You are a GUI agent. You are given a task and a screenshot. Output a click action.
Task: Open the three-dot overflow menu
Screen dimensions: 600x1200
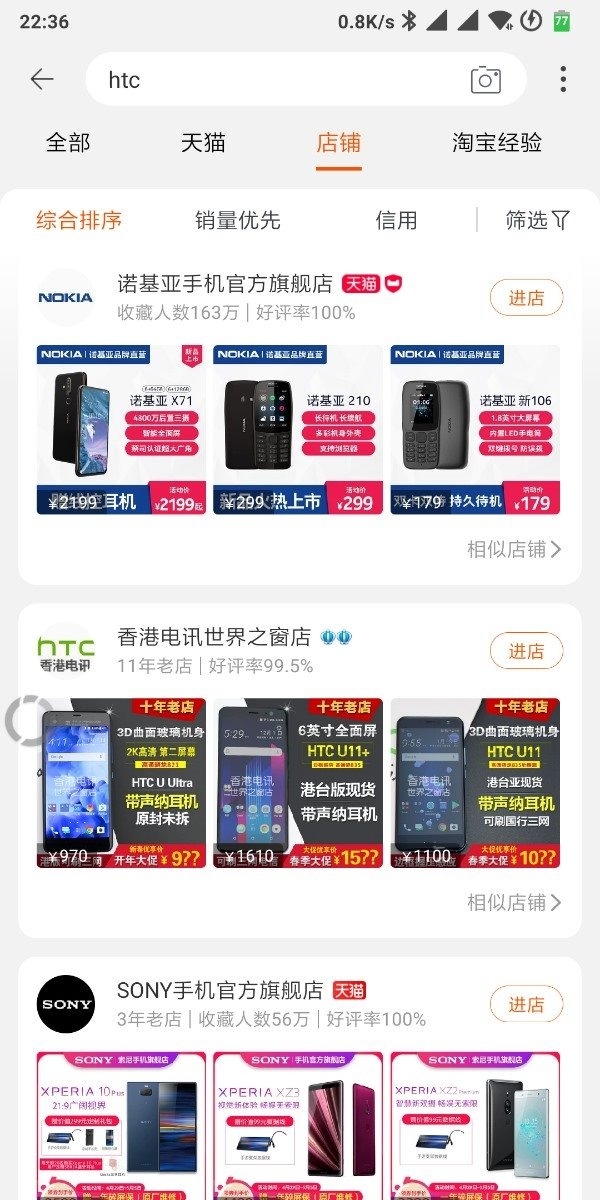[563, 80]
